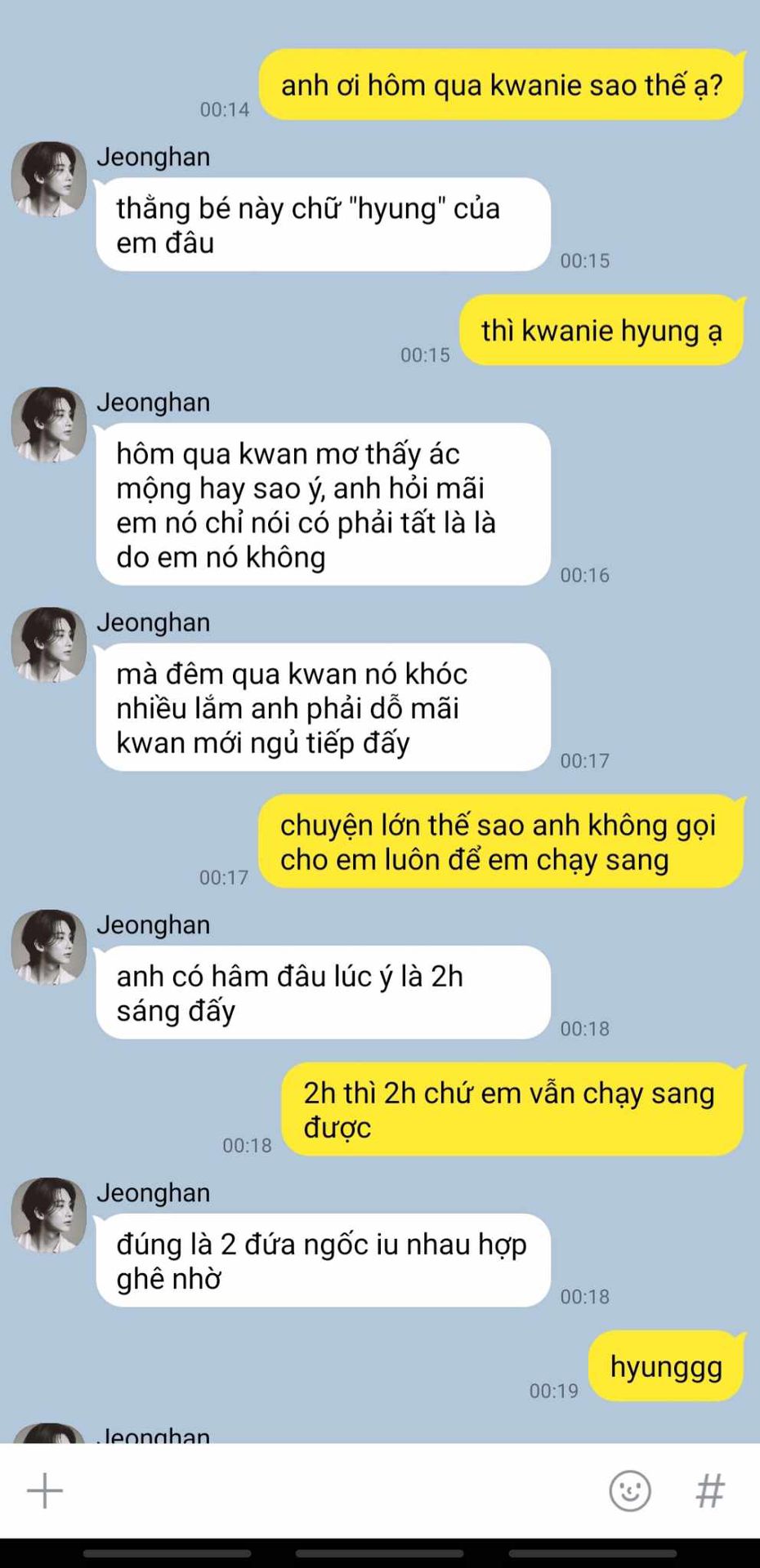Open Jeonghan's avatar beside the "thằng bé này" message

pyautogui.click(x=48, y=179)
